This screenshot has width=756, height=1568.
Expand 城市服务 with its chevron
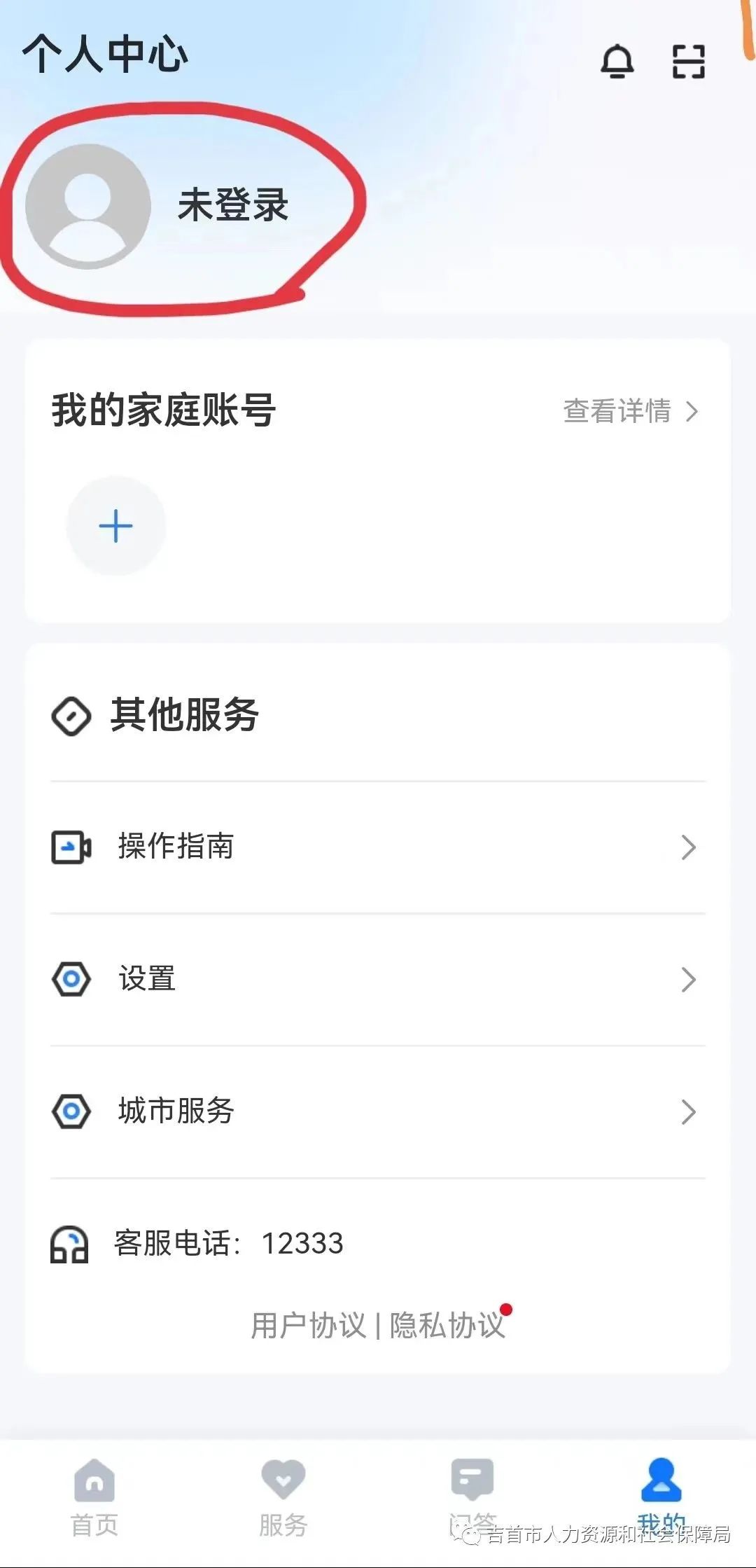click(x=689, y=1111)
